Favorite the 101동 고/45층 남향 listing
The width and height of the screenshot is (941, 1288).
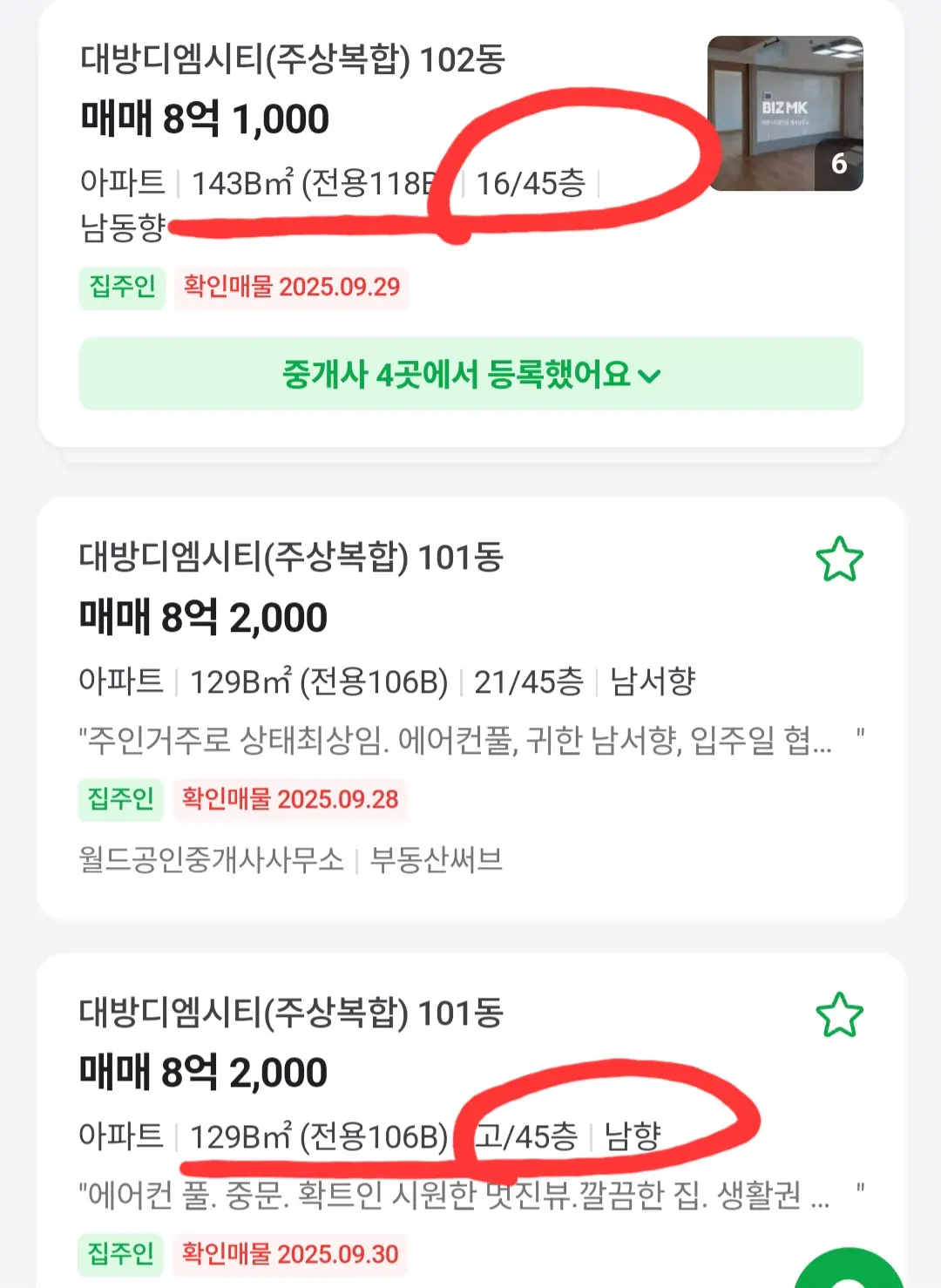click(839, 1015)
